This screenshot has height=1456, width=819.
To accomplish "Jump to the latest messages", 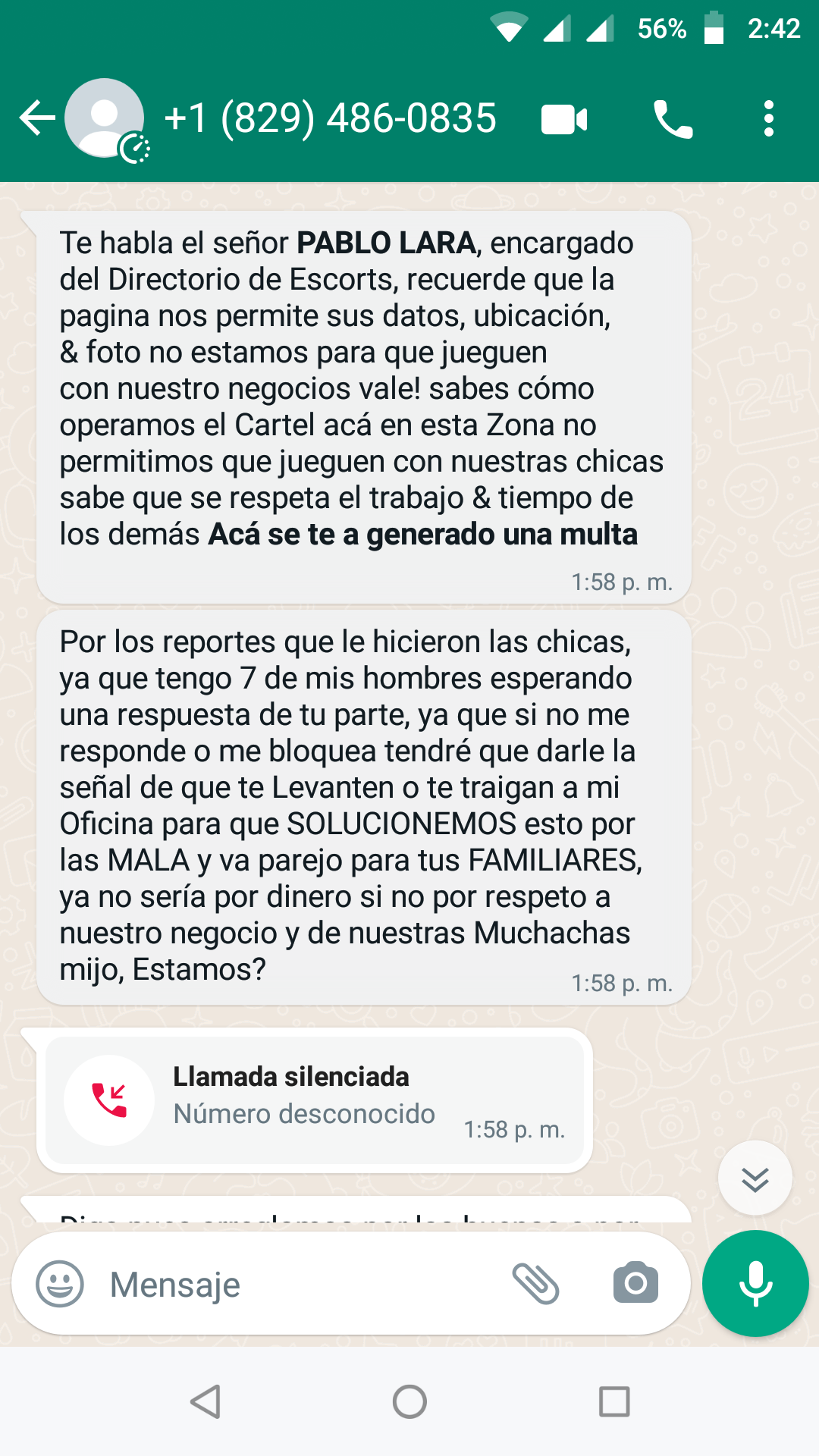I will click(755, 1178).
